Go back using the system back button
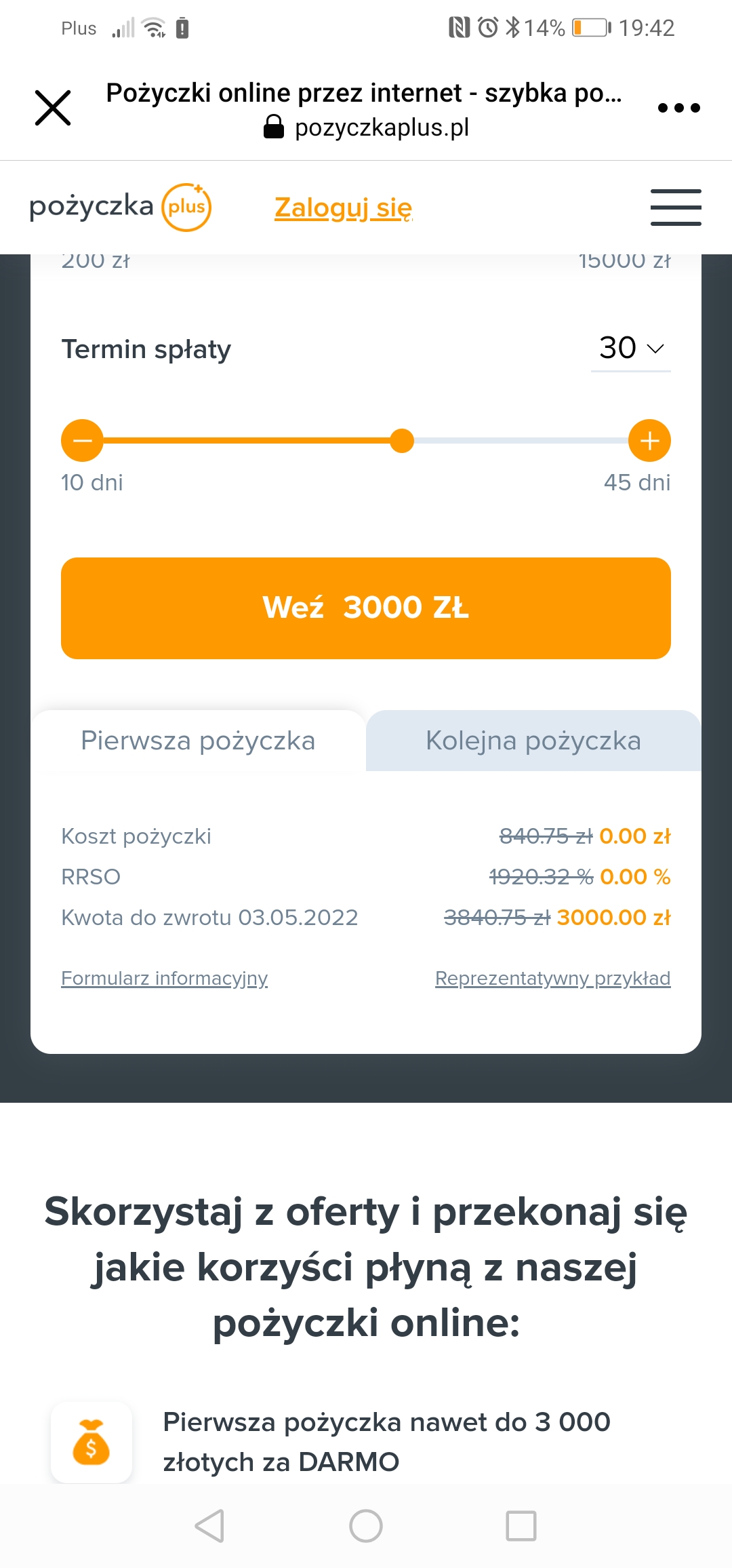Image resolution: width=732 pixels, height=1568 pixels. [x=209, y=1526]
